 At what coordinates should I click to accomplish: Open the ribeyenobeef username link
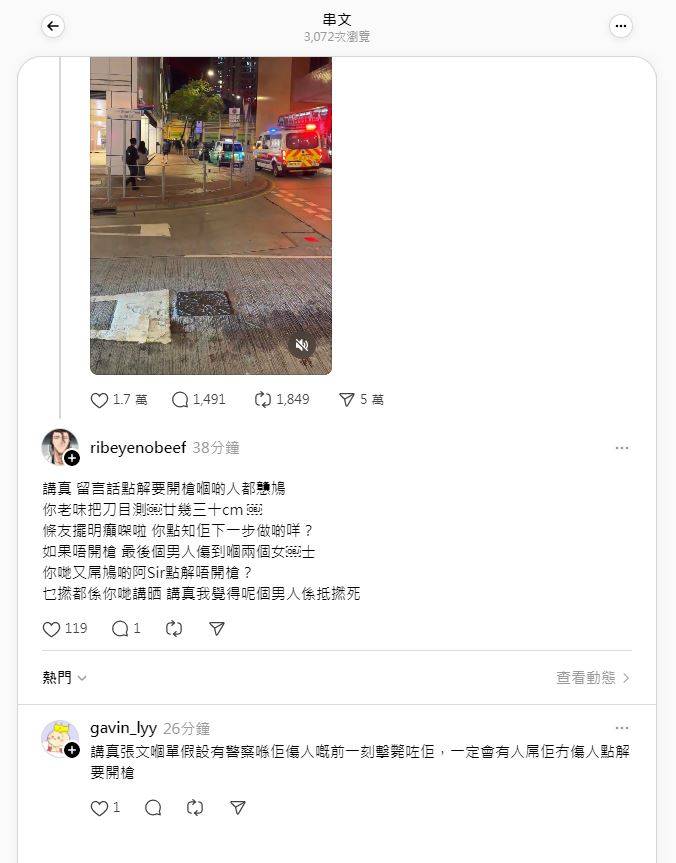click(138, 447)
